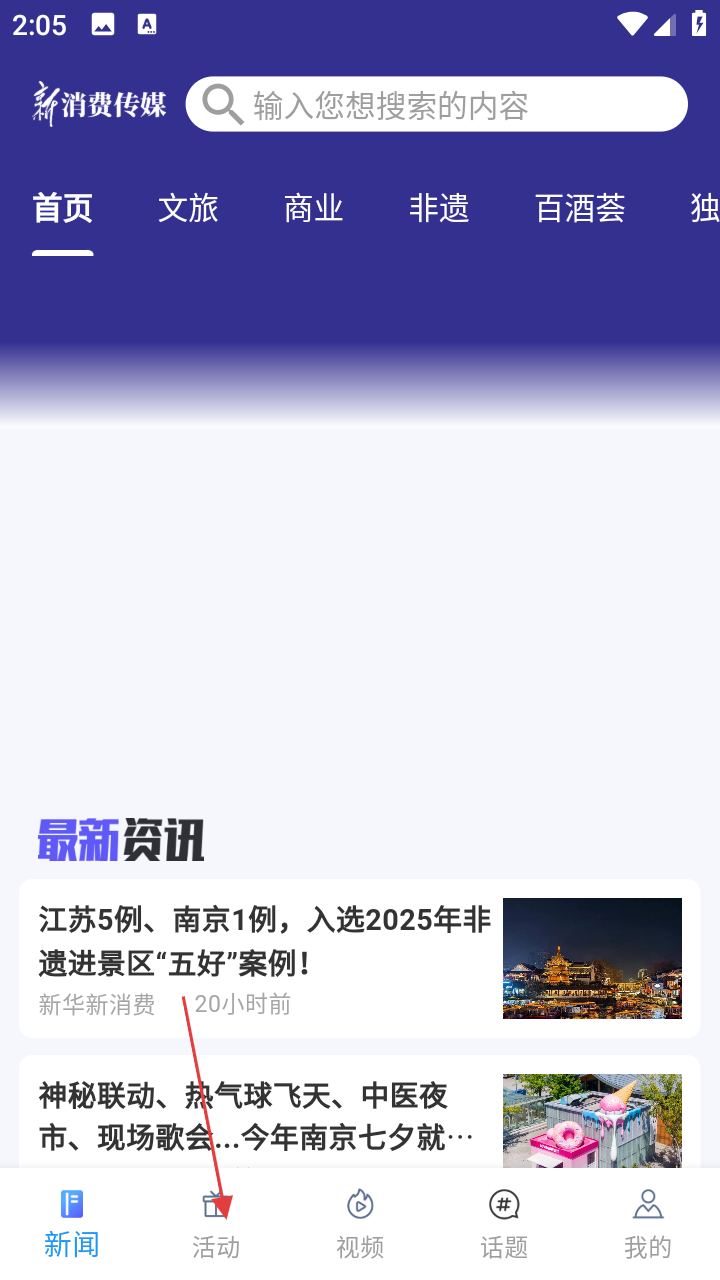Screen dimensions: 720x1280
Task: Switch to the 商业 top tab
Action: point(313,208)
